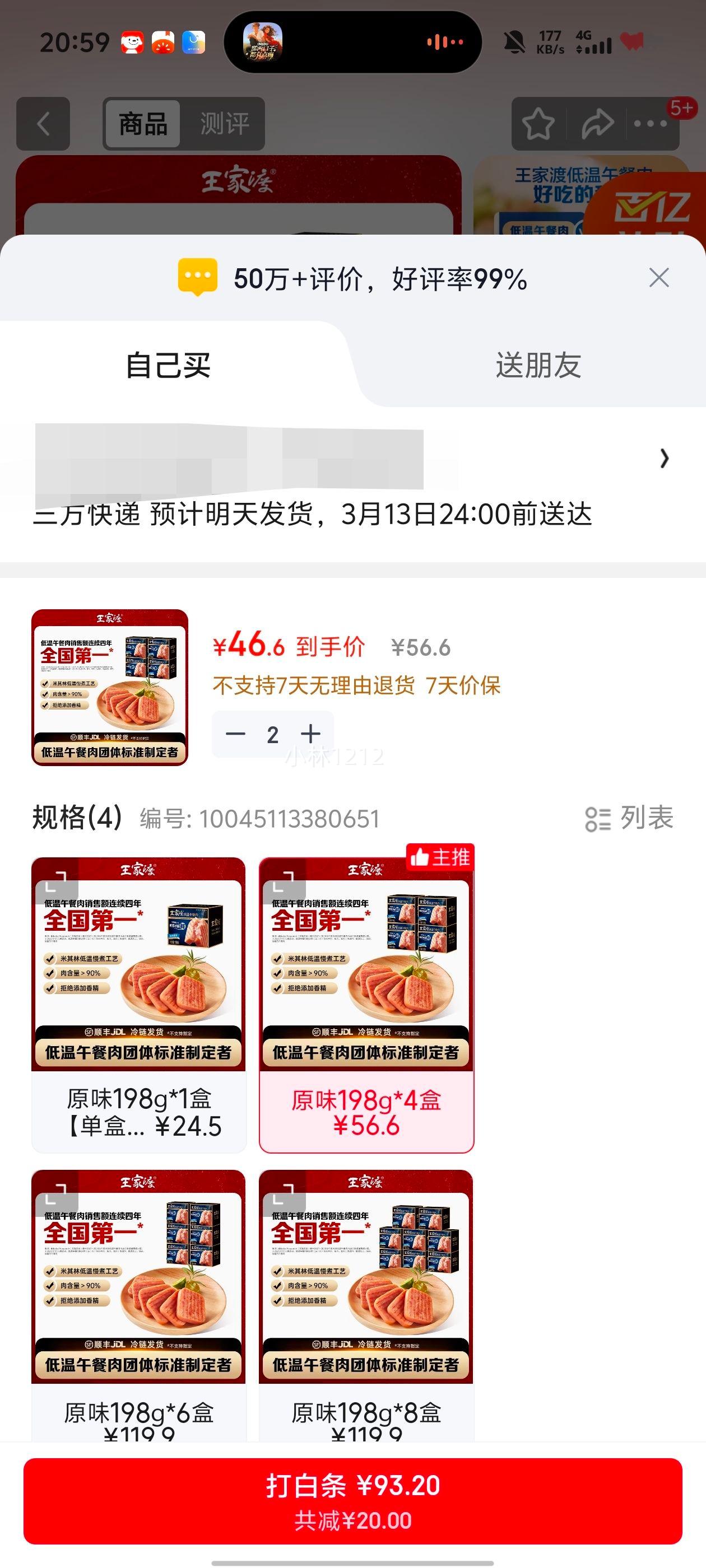
Task: Close the purchase options sheet
Action: click(x=658, y=278)
